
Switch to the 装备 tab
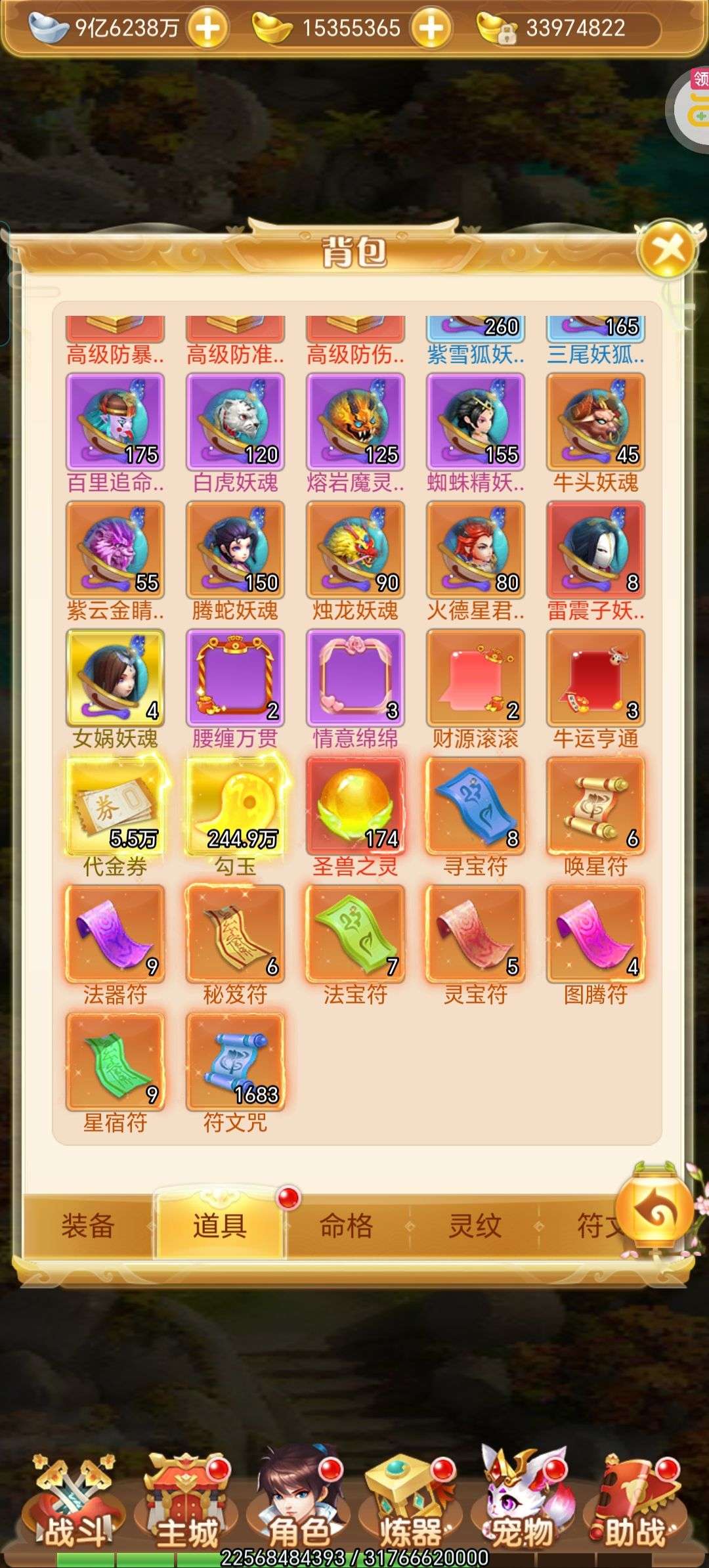tap(88, 1226)
